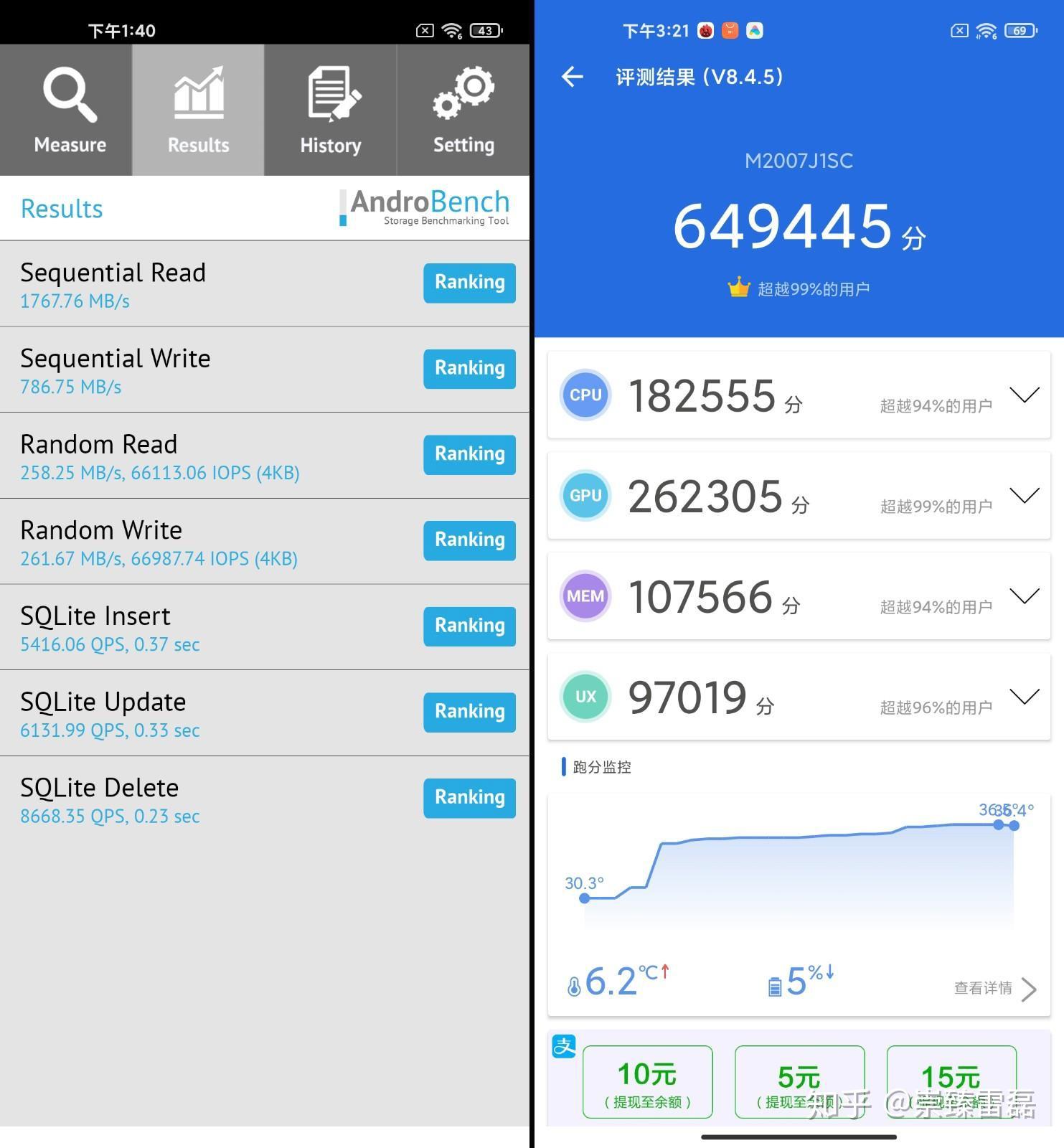
Task: Select the 10元 withdrawal option
Action: (x=646, y=1081)
